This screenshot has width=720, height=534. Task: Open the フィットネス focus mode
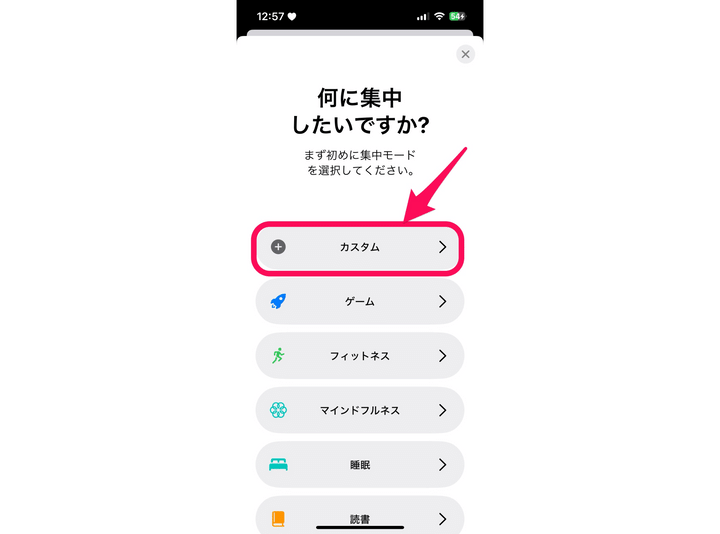pyautogui.click(x=359, y=355)
